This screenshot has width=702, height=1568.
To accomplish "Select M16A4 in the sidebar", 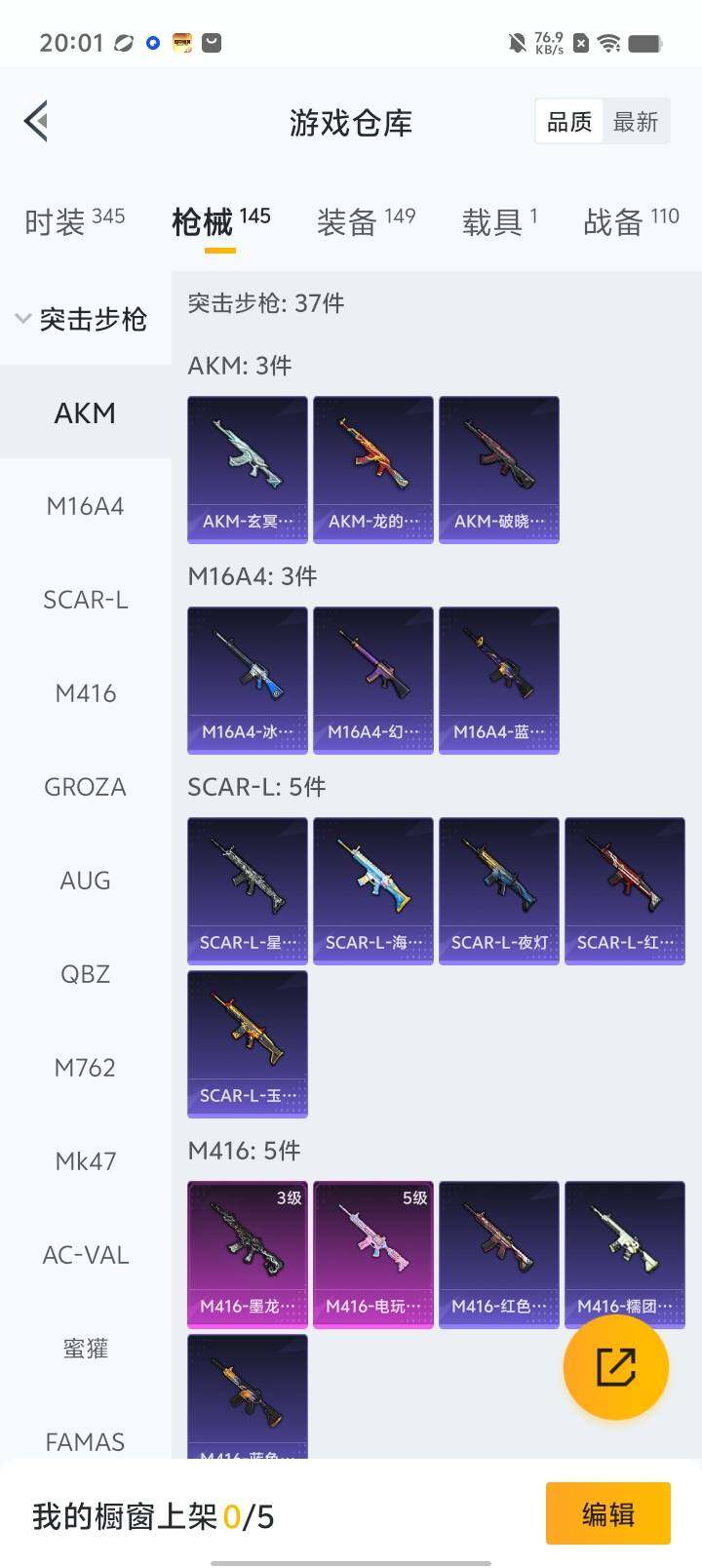I will 85,506.
